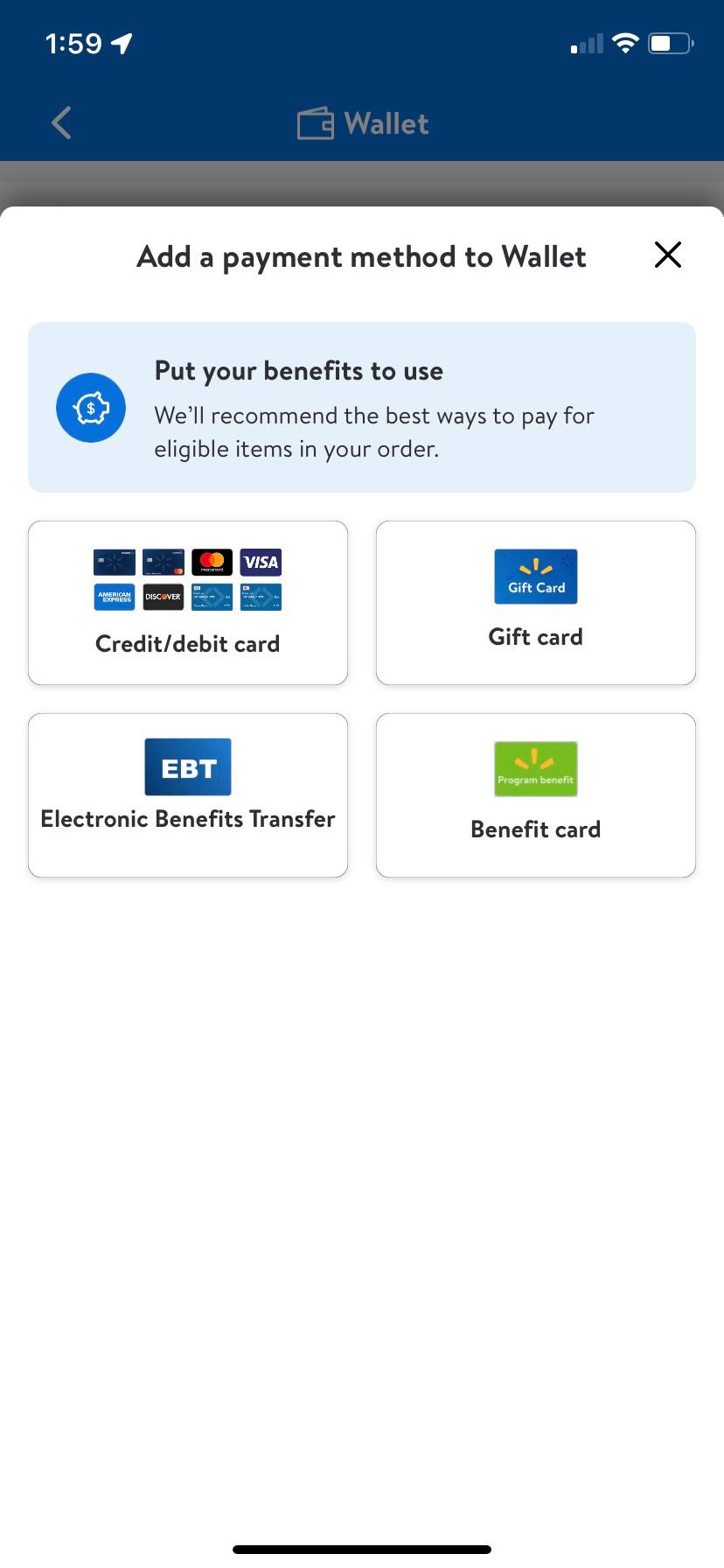
Task: Go back from the Wallet screen
Action: point(61,123)
